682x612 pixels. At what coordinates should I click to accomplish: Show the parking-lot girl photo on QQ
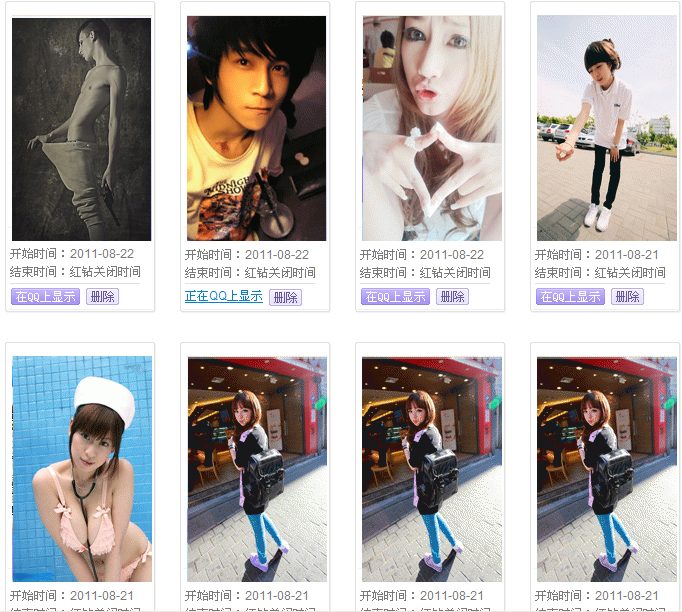pos(570,297)
